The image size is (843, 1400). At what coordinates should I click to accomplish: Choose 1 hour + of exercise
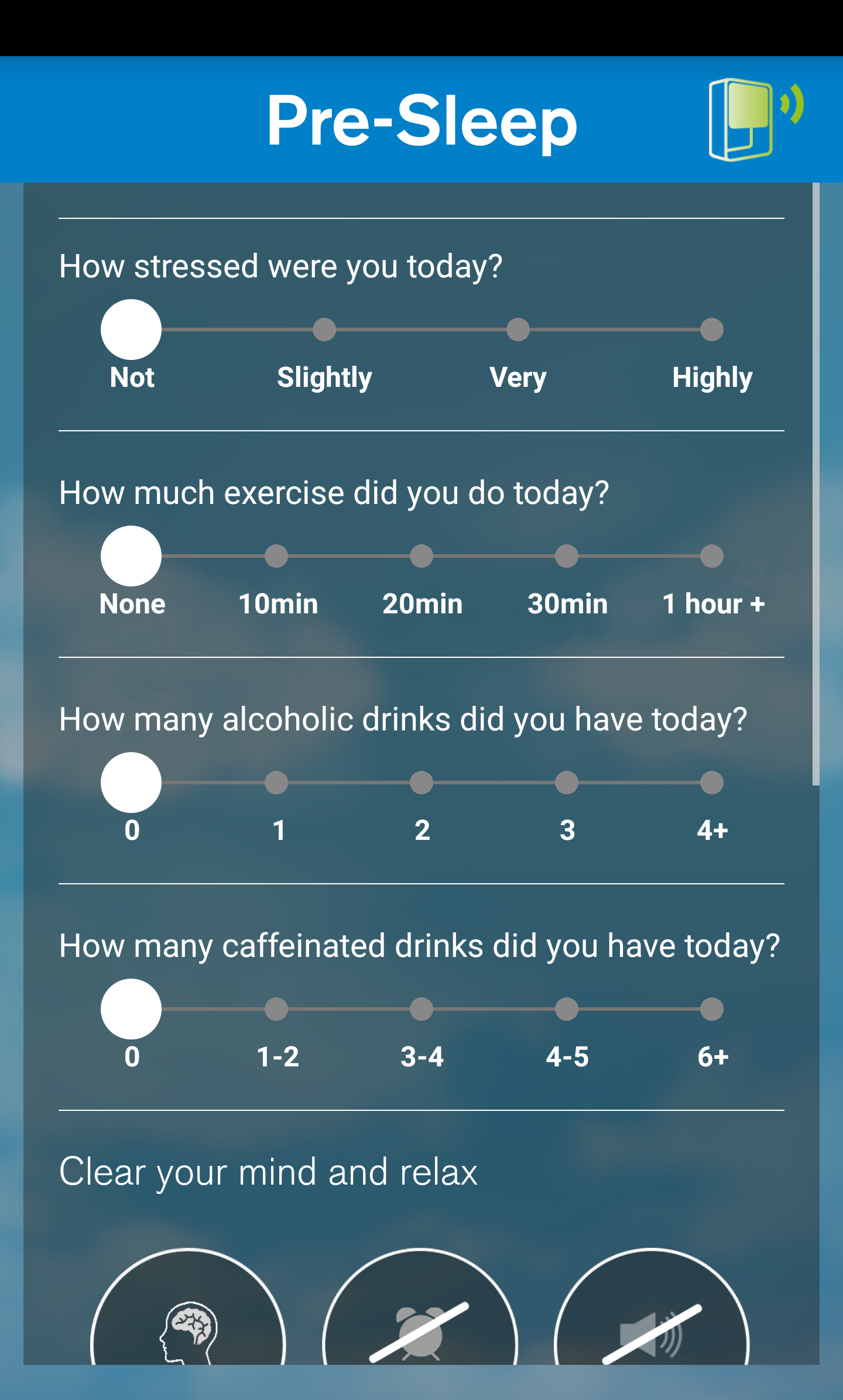(712, 557)
